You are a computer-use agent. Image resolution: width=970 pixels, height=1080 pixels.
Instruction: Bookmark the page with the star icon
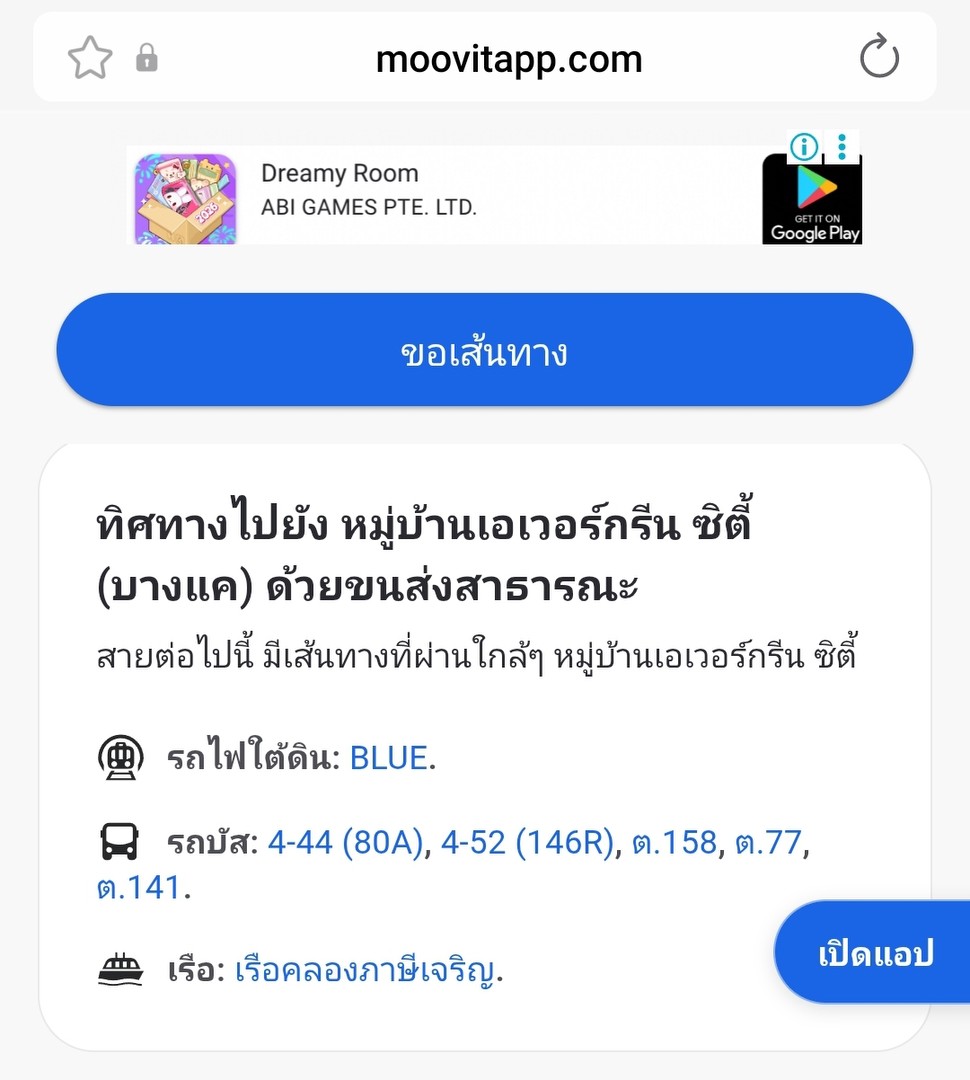click(89, 57)
